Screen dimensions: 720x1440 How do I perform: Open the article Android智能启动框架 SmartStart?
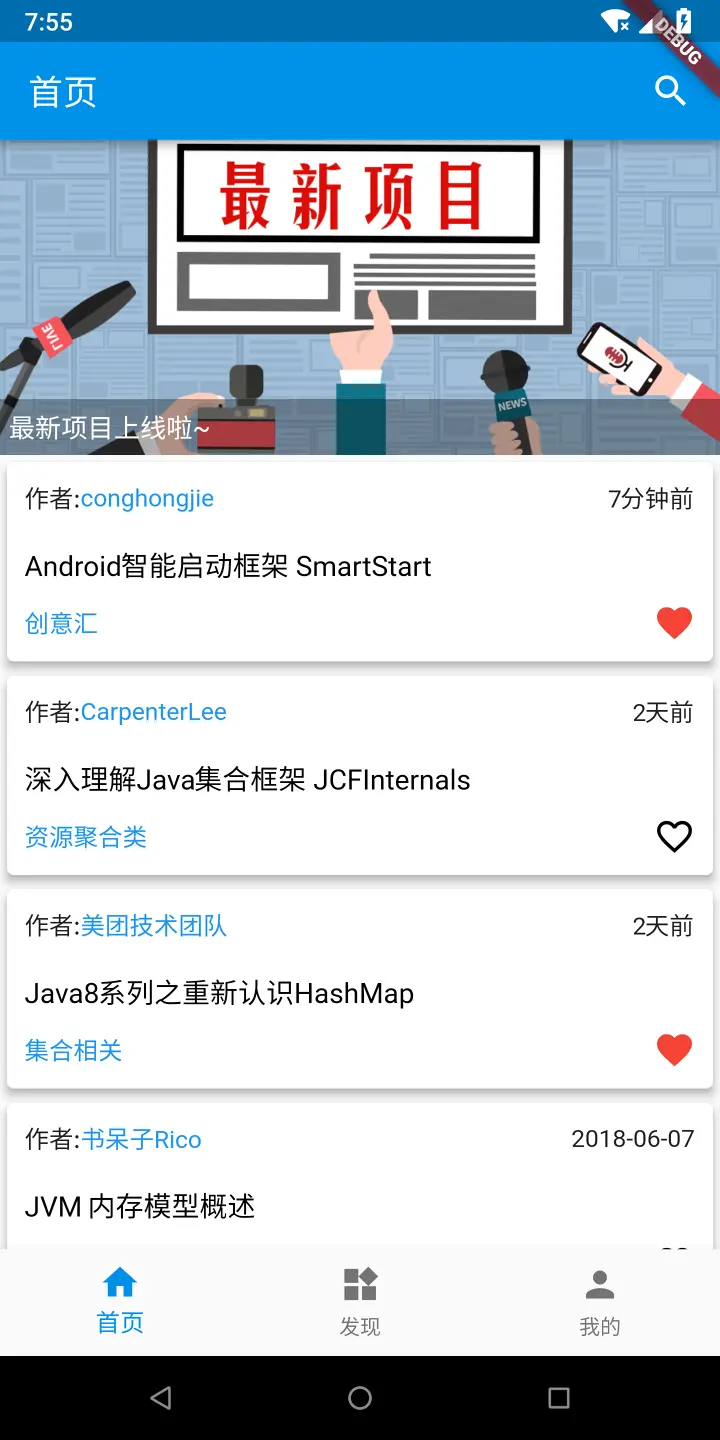(x=228, y=567)
